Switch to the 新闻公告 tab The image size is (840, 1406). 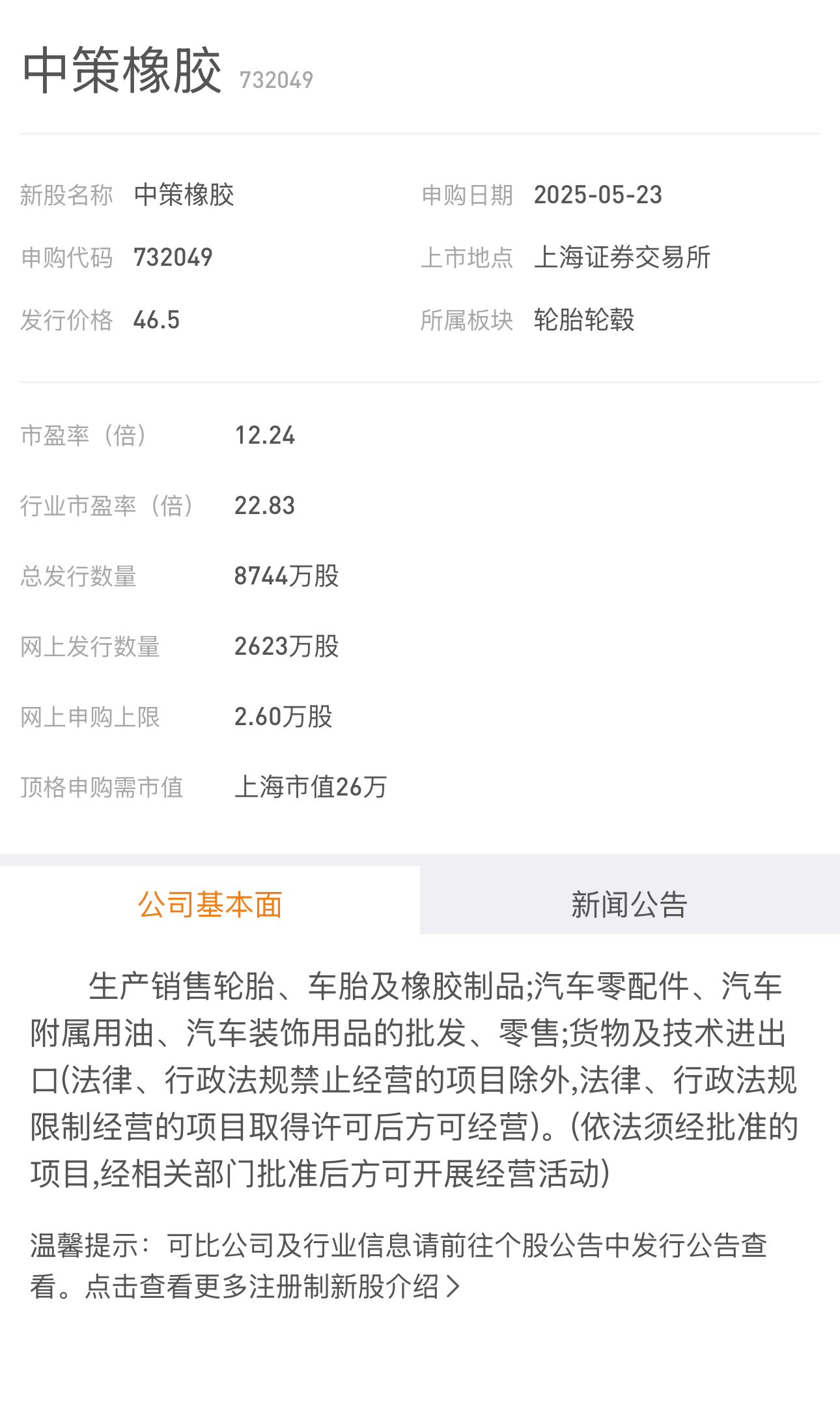point(630,904)
